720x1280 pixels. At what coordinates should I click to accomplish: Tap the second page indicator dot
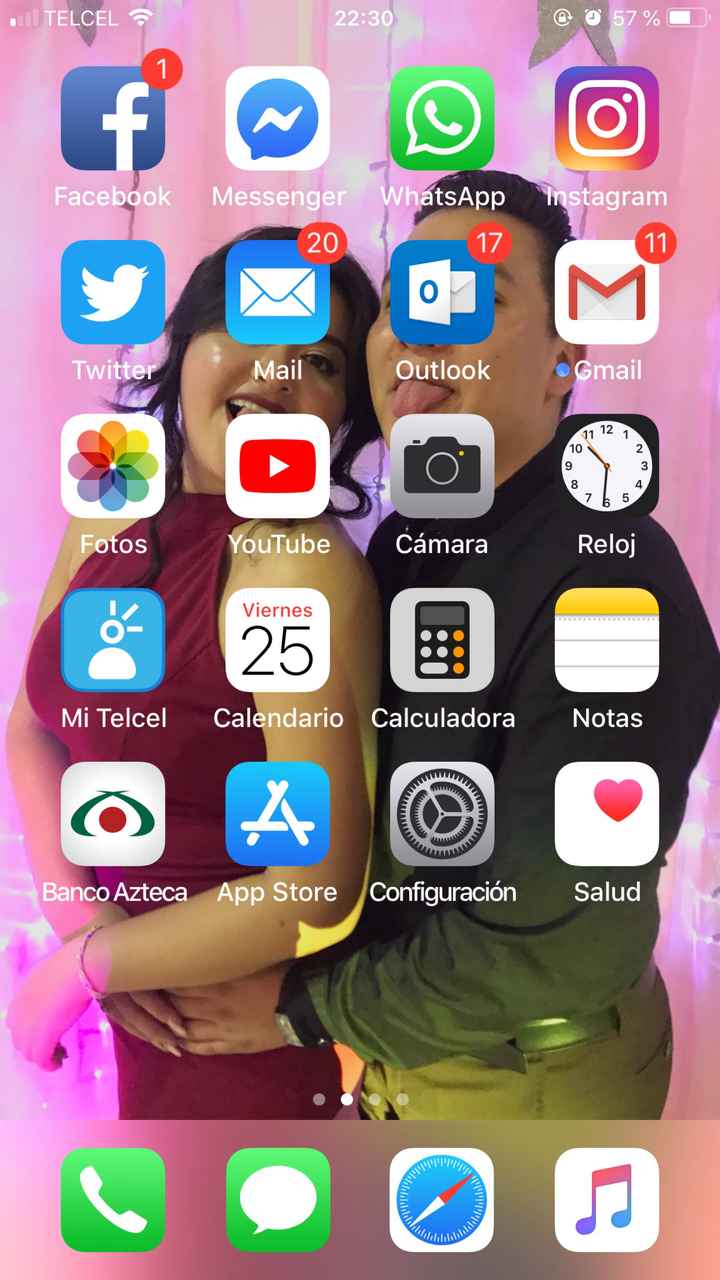pyautogui.click(x=347, y=1098)
